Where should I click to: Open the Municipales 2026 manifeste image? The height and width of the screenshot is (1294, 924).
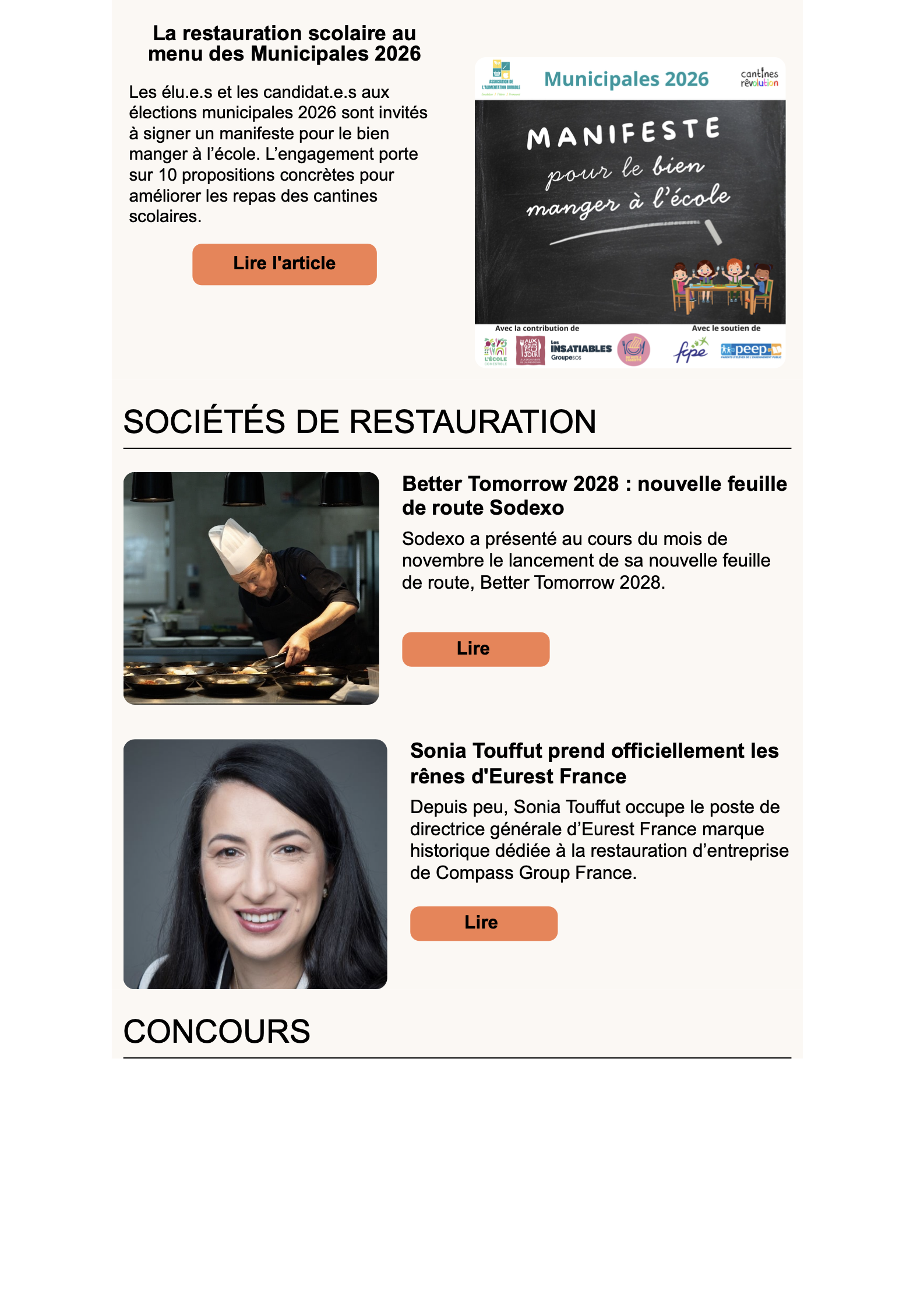point(630,213)
